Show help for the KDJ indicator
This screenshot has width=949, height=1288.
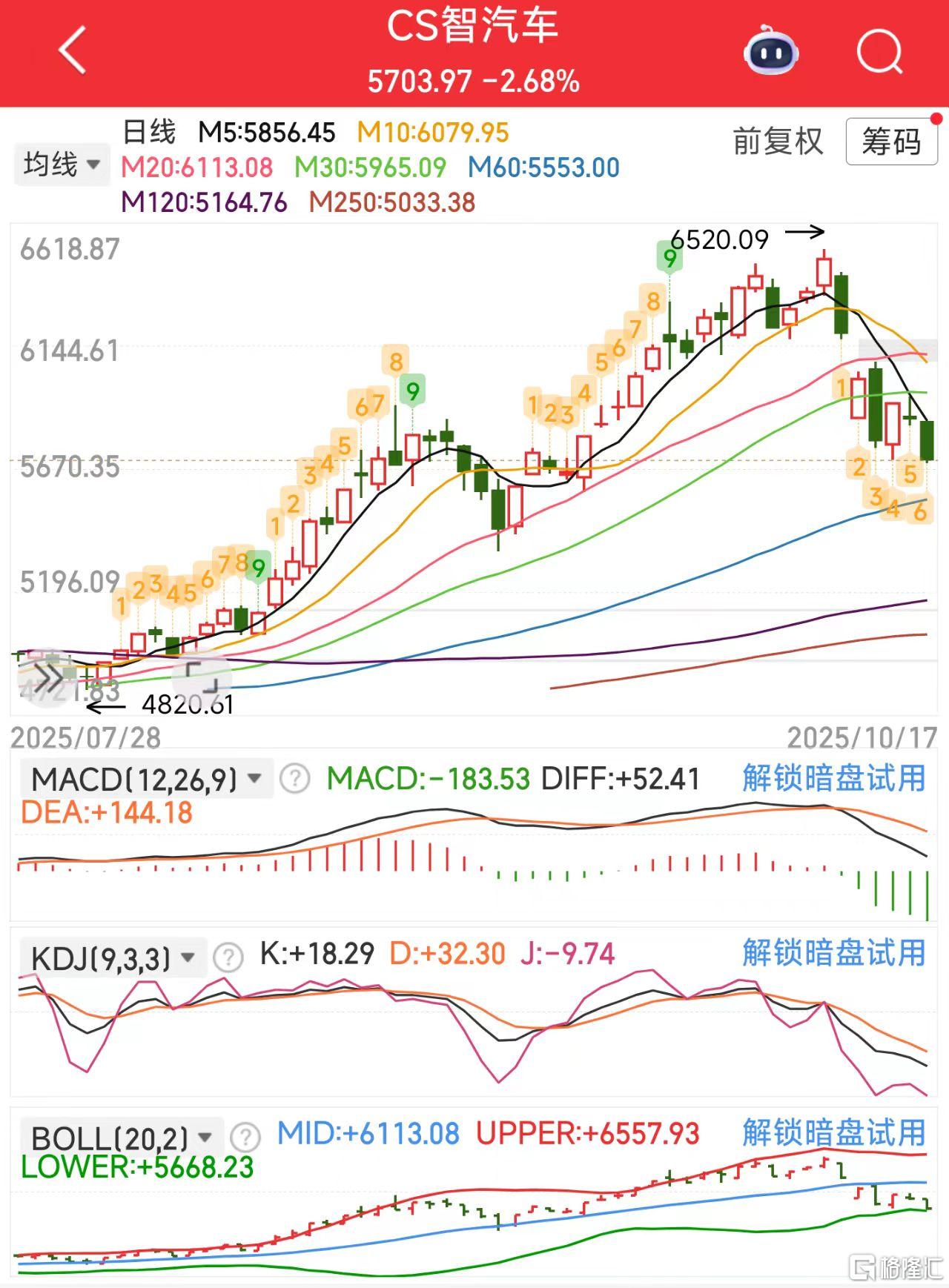(x=228, y=957)
